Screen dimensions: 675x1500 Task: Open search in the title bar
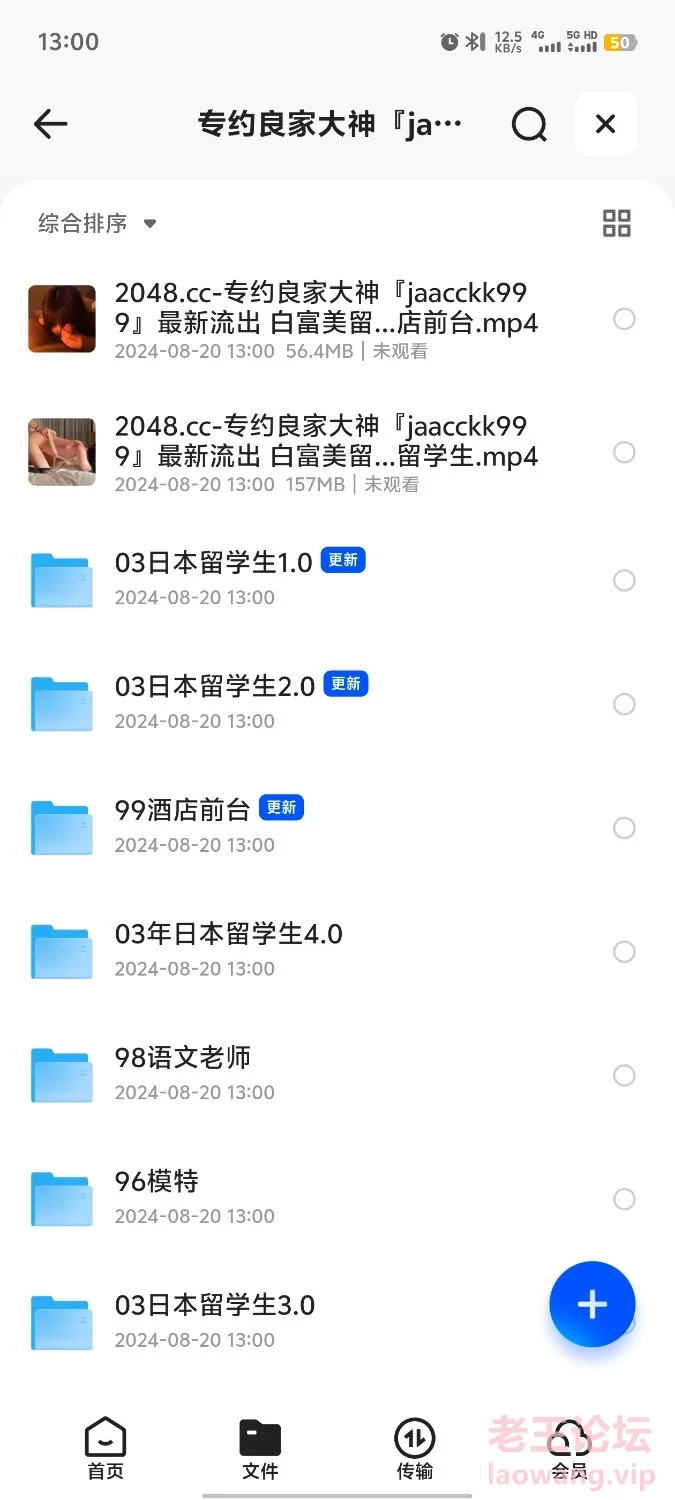click(529, 124)
